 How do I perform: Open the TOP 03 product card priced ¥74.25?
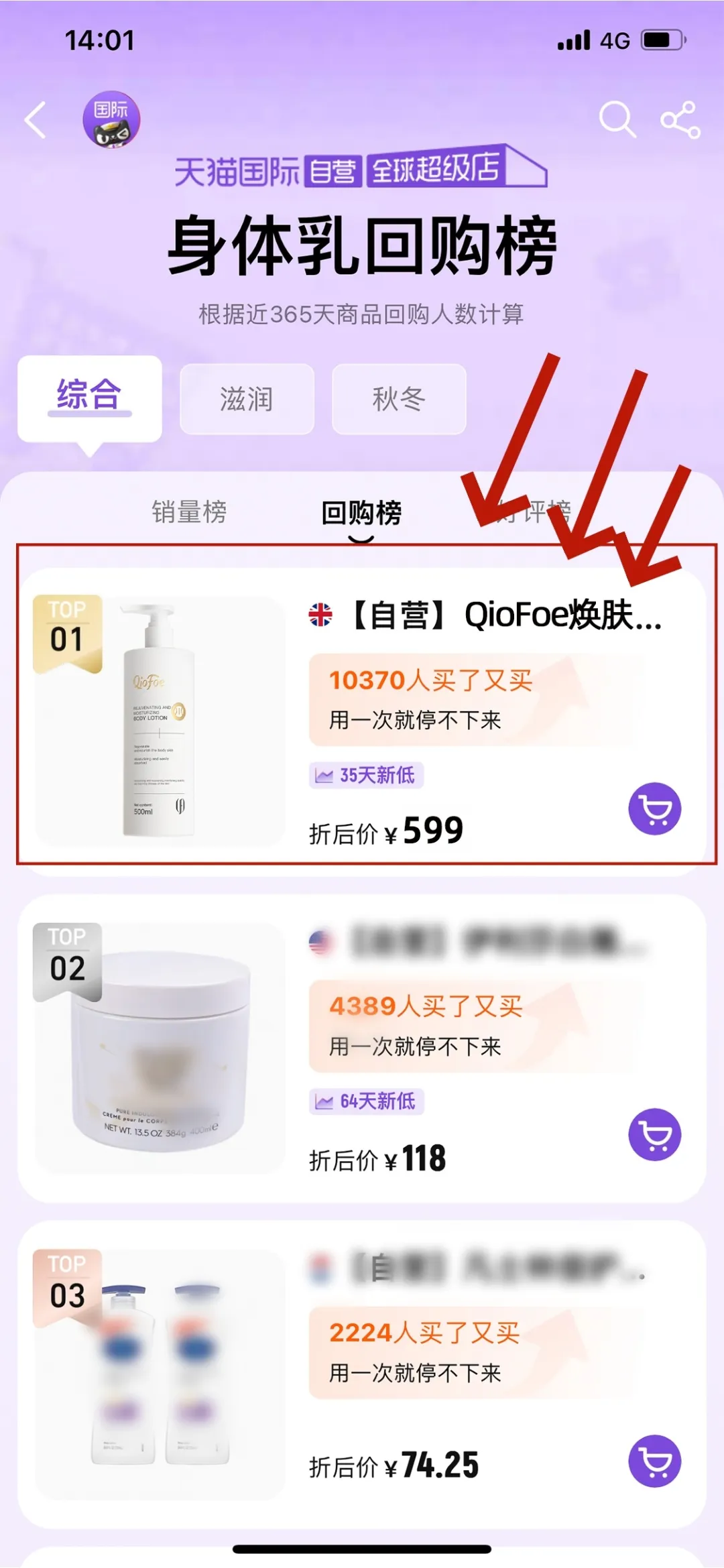pyautogui.click(x=362, y=1374)
